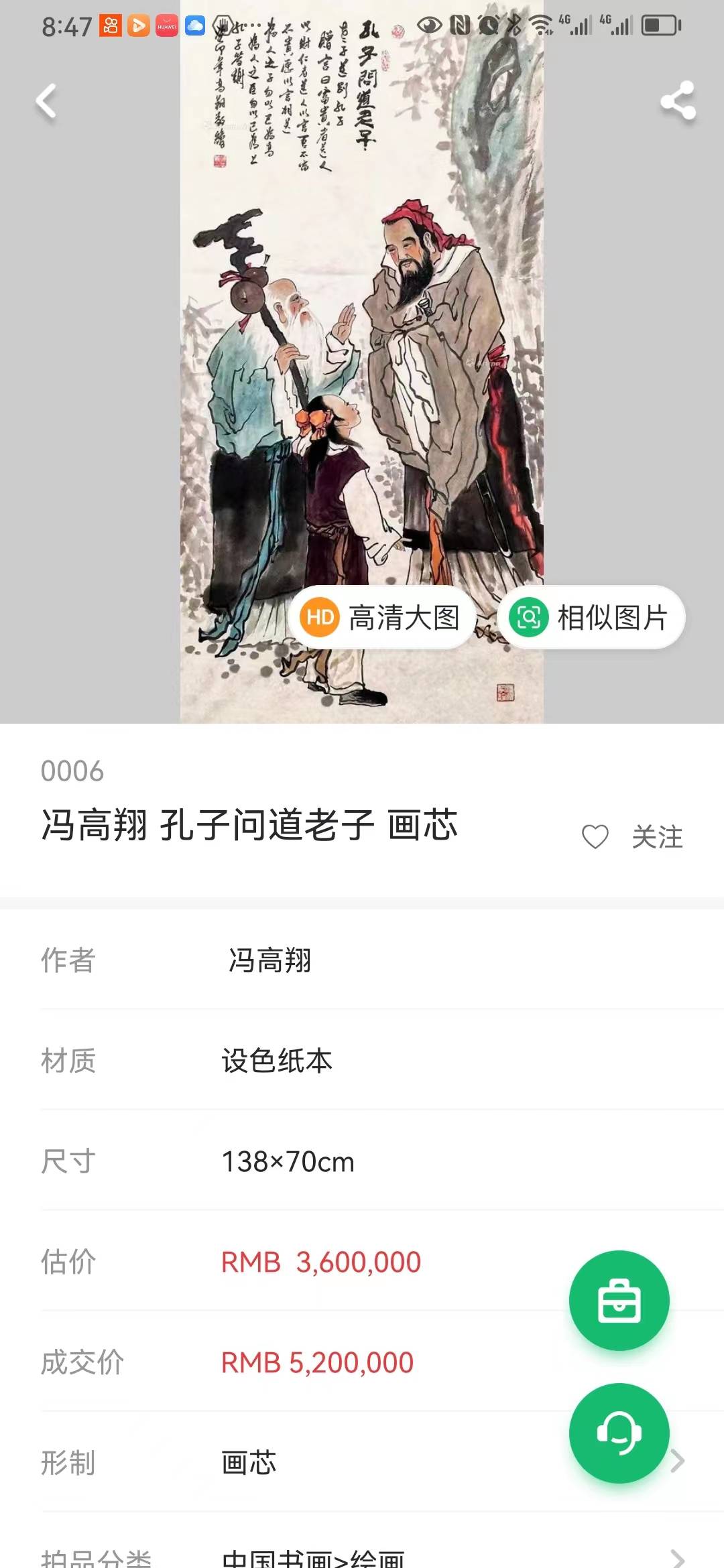The height and width of the screenshot is (1568, 724).
Task: Tap the 关注 heart to follow this lot
Action: click(595, 836)
